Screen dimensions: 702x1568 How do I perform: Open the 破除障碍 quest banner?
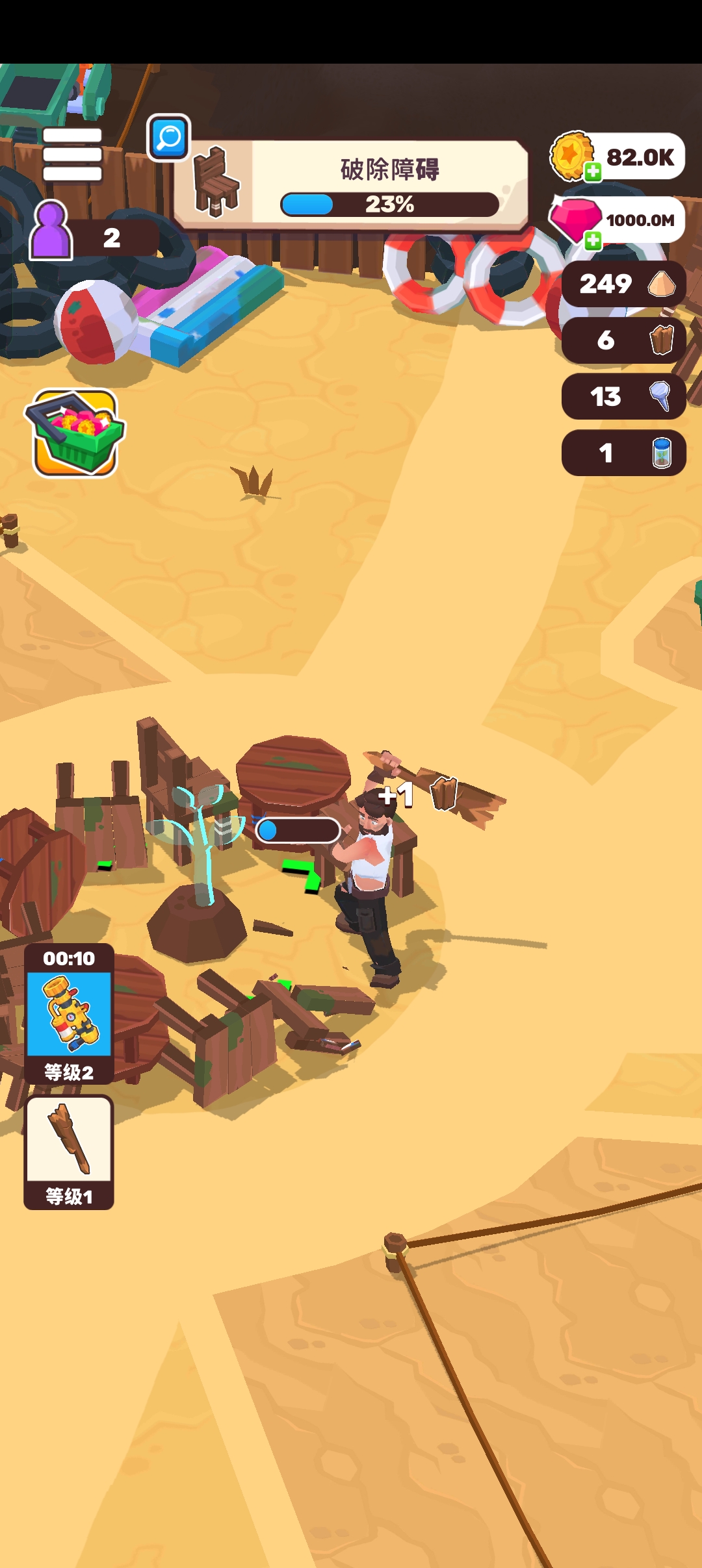tap(387, 184)
